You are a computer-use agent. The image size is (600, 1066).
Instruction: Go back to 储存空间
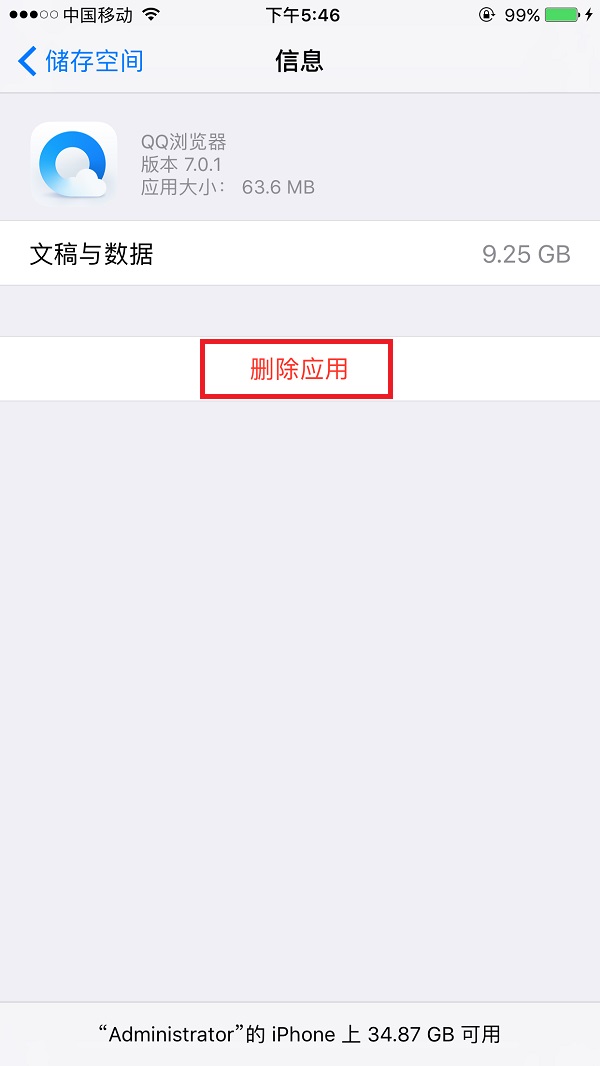click(80, 61)
